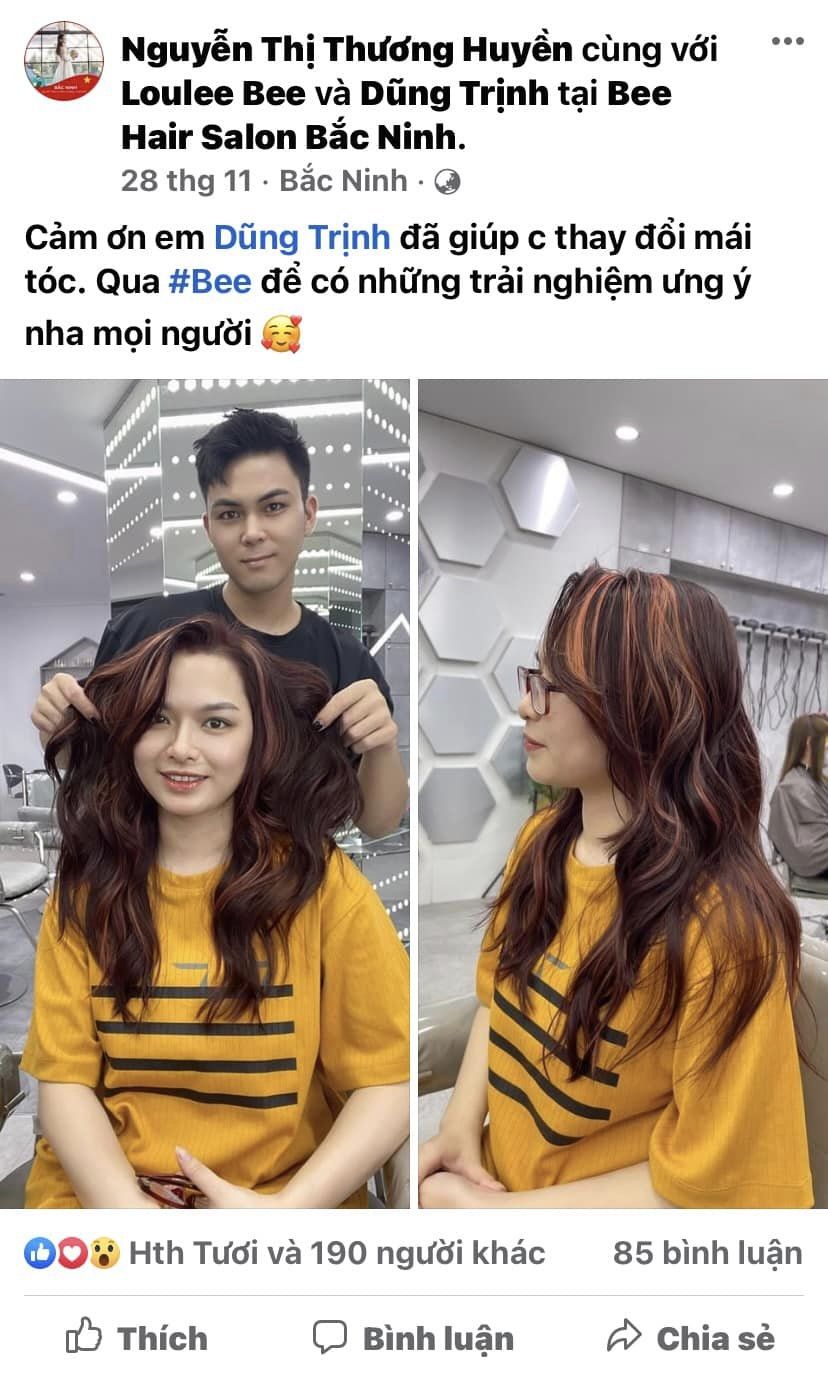Open the 85 bình luận comments
The image size is (828, 1375).
pyautogui.click(x=707, y=1252)
